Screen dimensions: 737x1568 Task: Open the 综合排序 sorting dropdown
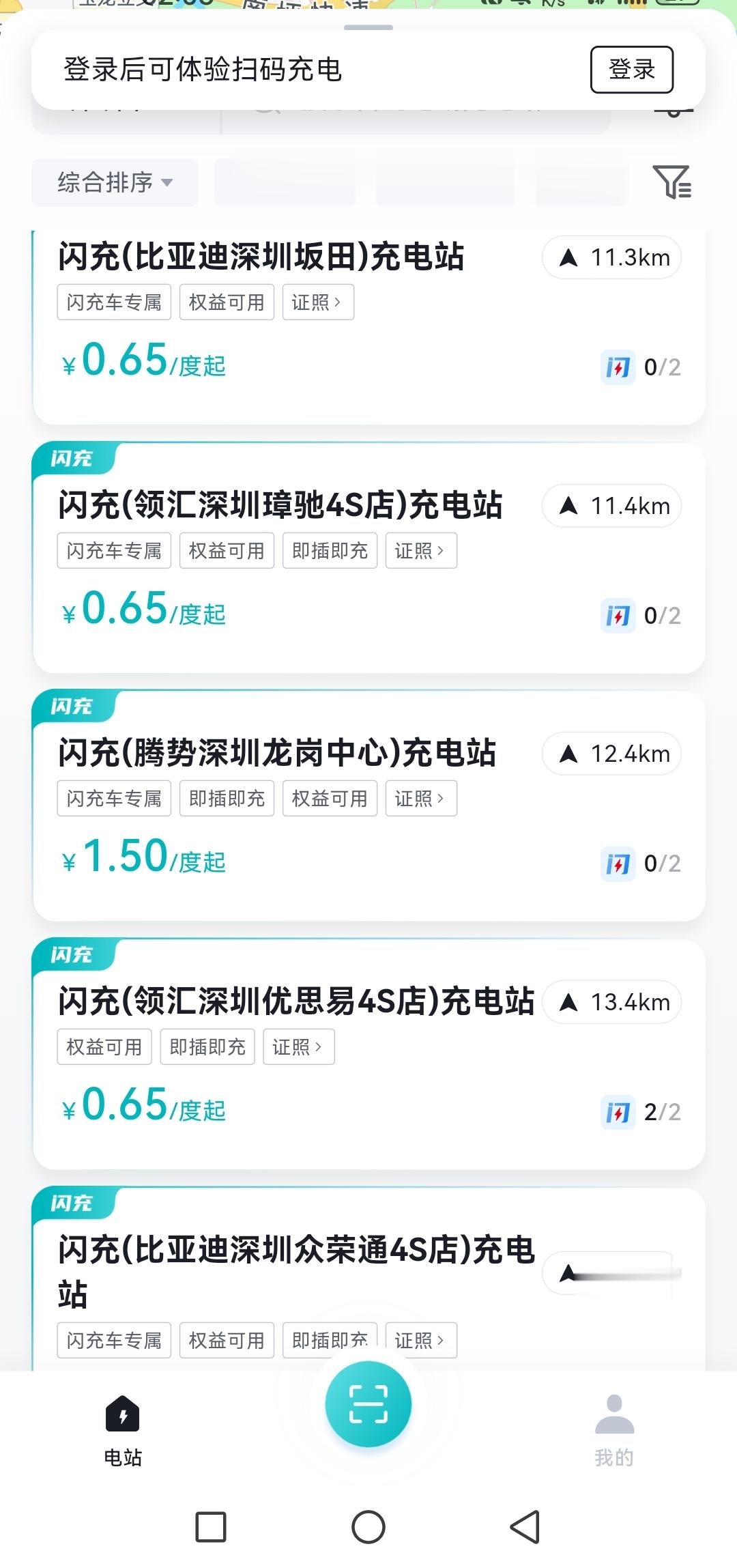[115, 183]
